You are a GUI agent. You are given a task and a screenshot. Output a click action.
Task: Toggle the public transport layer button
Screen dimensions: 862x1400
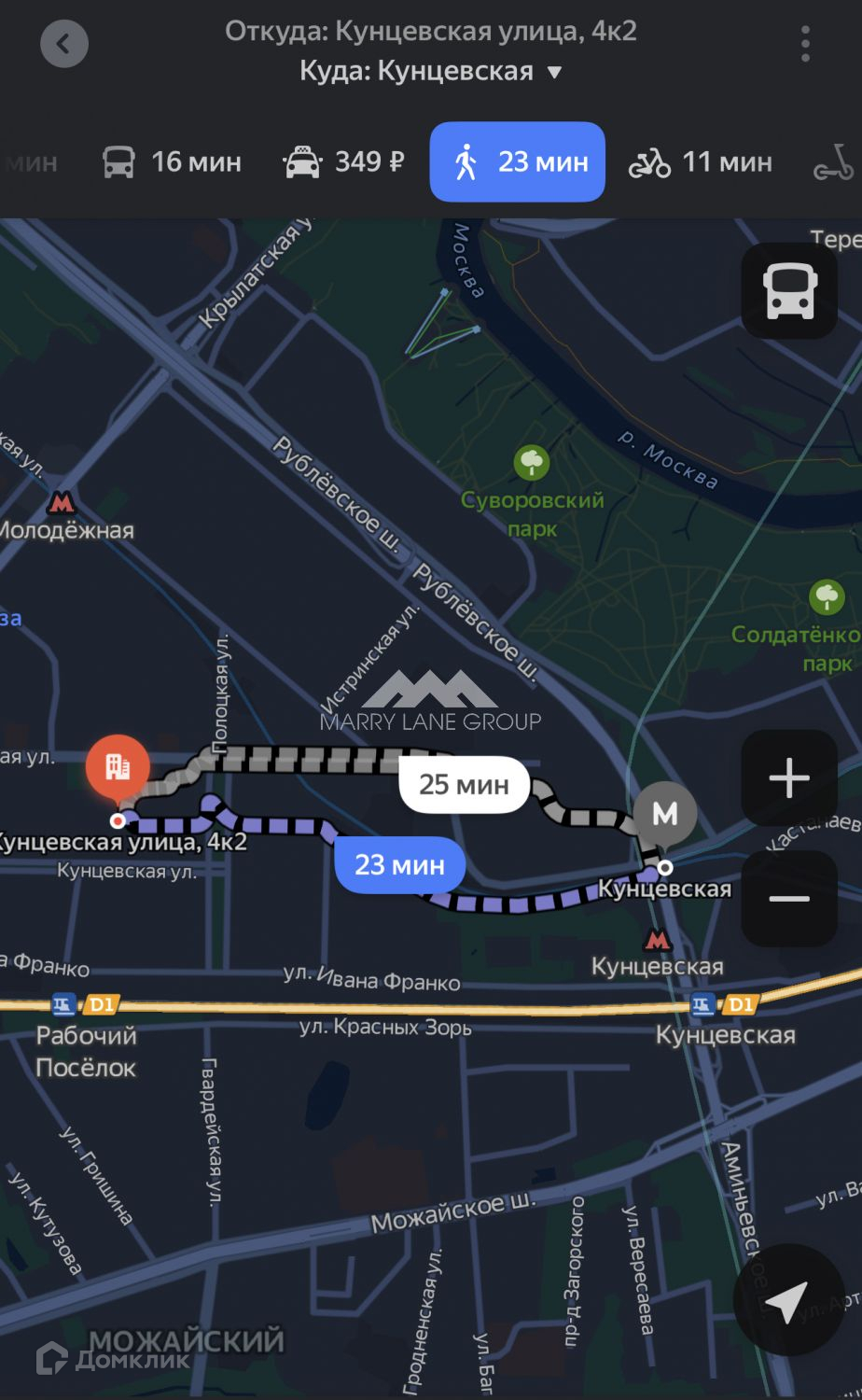tap(789, 290)
